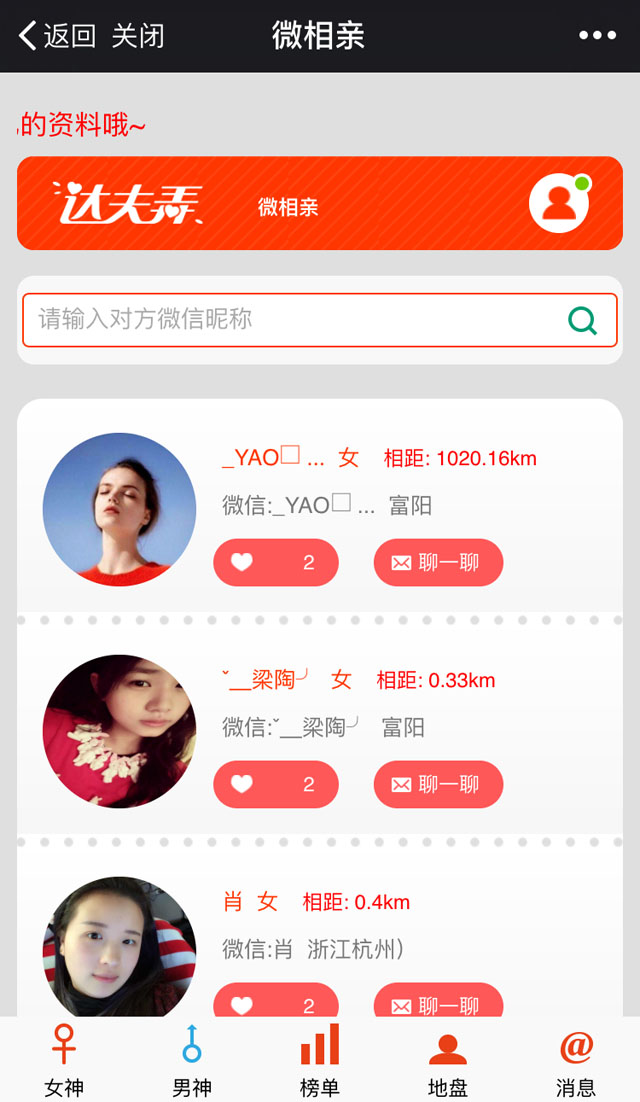The width and height of the screenshot is (640, 1102).
Task: Open 梁陶's profile photo
Action: [x=119, y=731]
